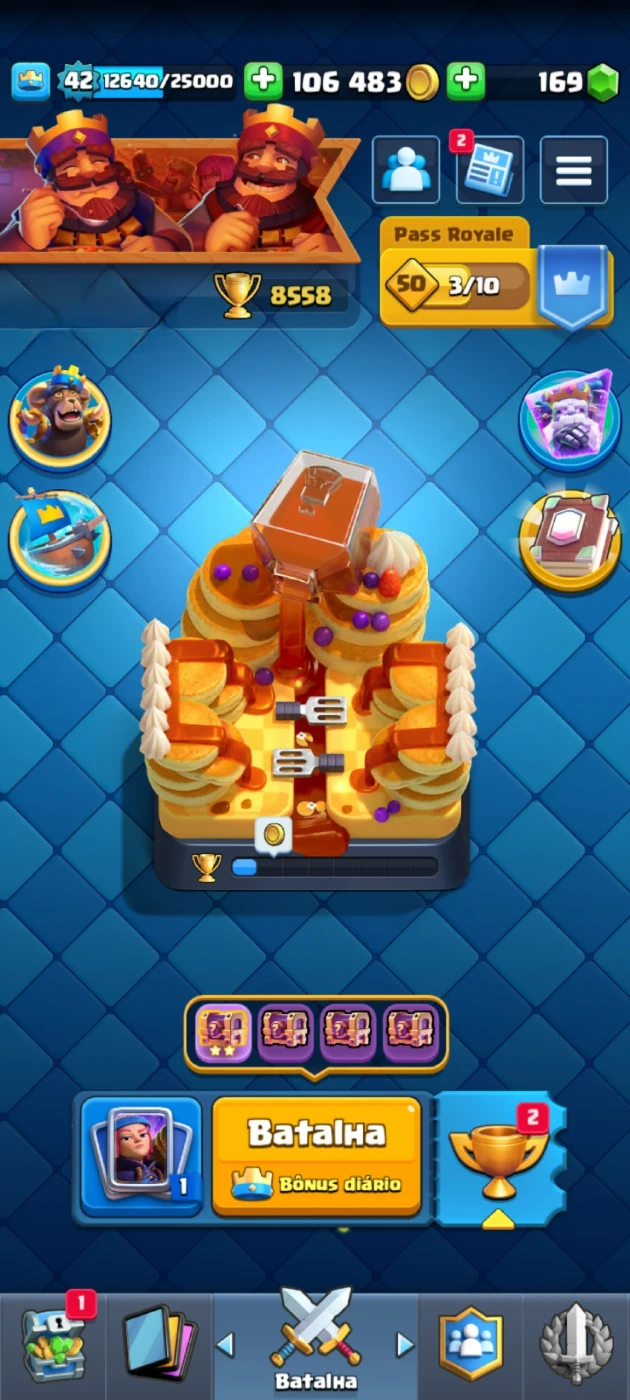View the lucky chest rewards row
The image size is (630, 1400).
316,1033
